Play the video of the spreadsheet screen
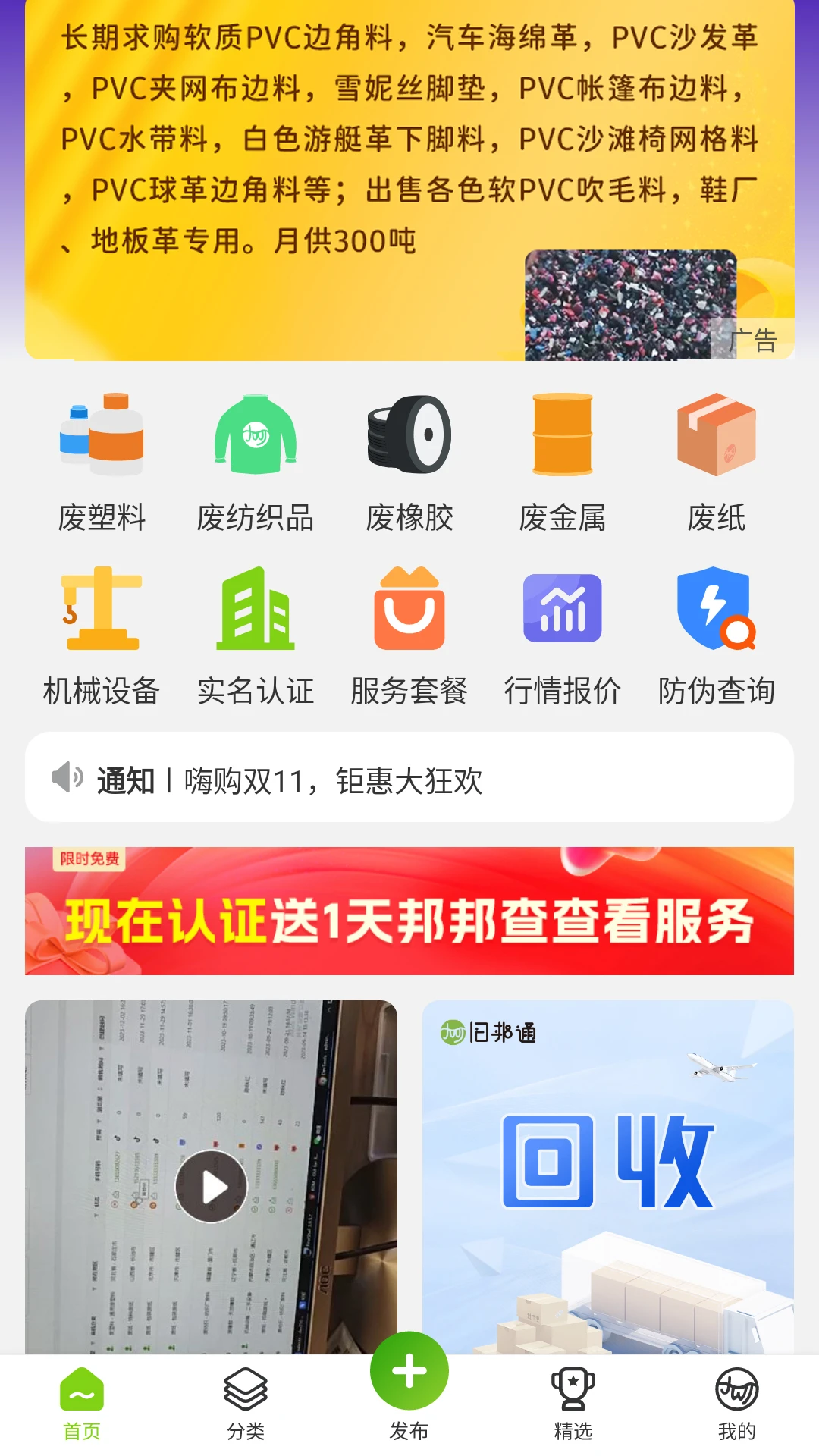 211,1186
